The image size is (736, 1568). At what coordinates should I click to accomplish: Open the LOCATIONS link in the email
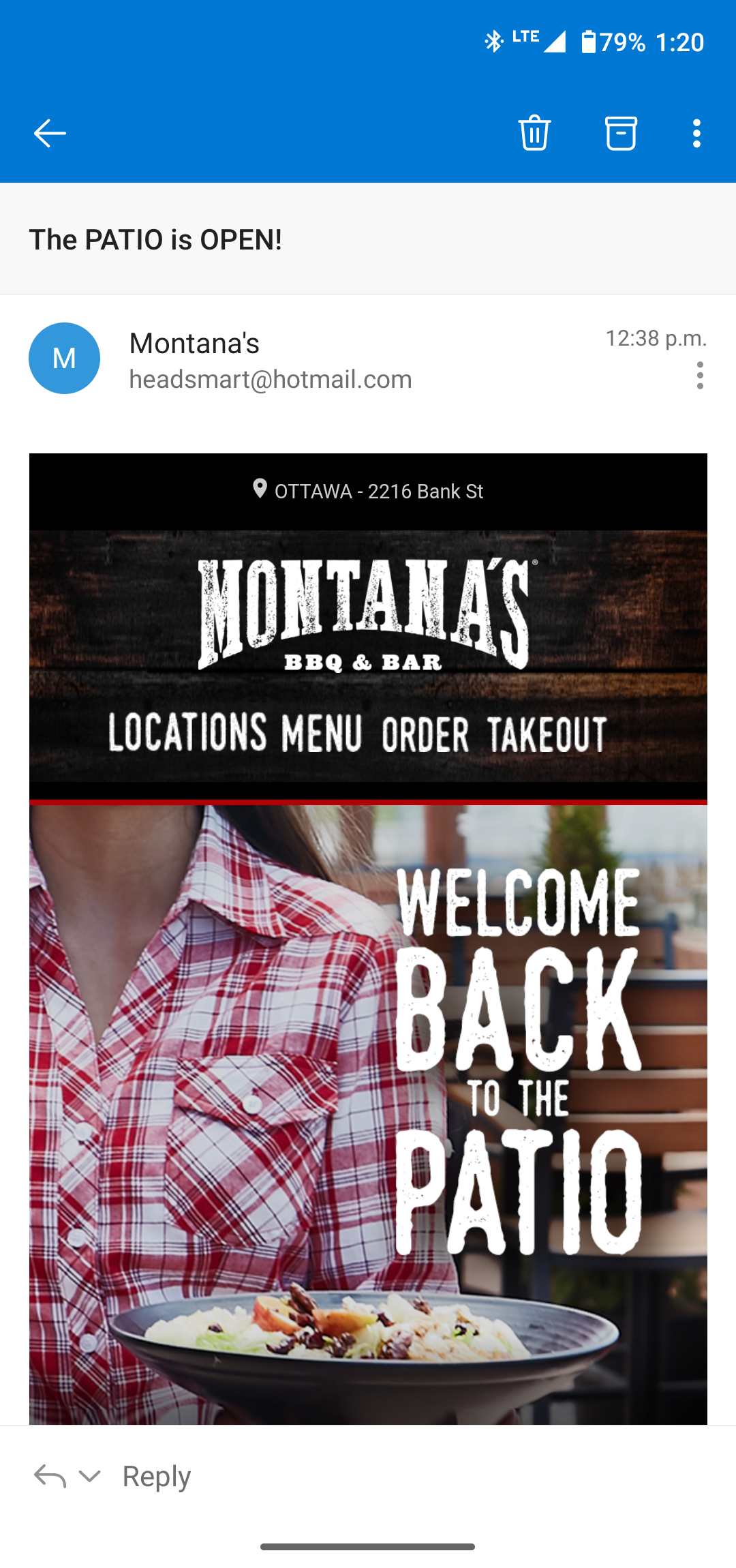(187, 734)
